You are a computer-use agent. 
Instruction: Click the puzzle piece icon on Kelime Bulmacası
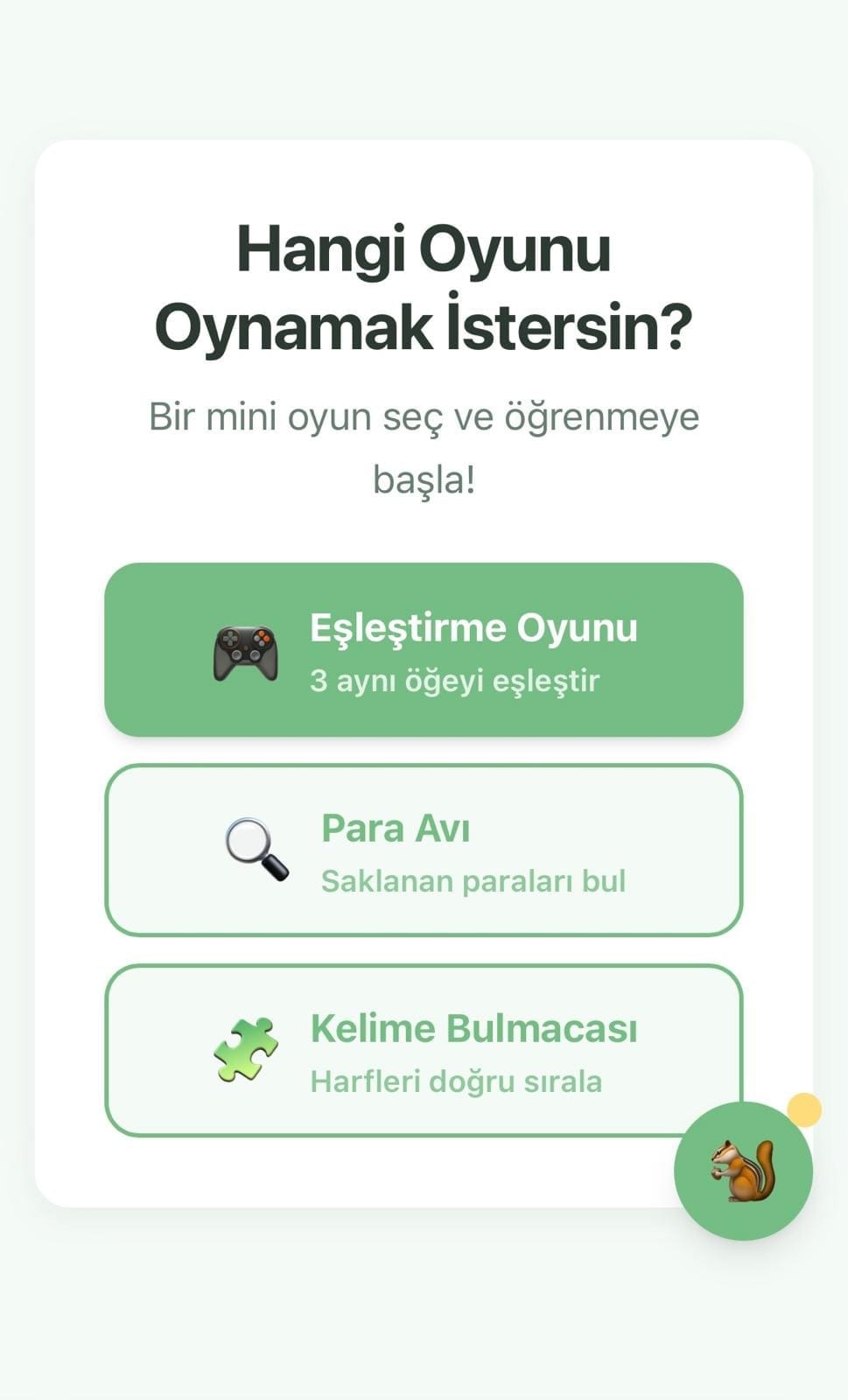pyautogui.click(x=245, y=1048)
